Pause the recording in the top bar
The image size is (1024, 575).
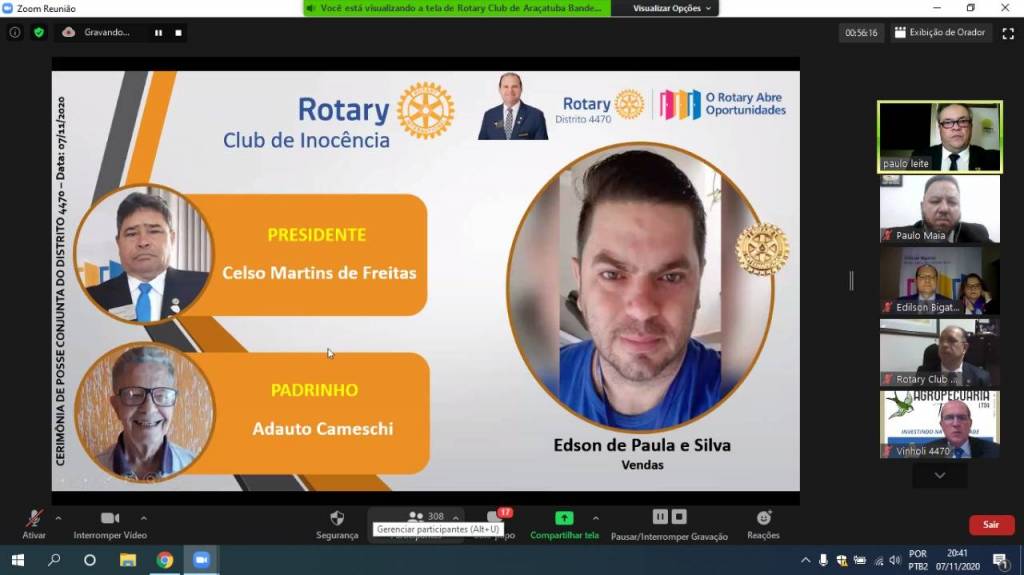click(x=158, y=32)
